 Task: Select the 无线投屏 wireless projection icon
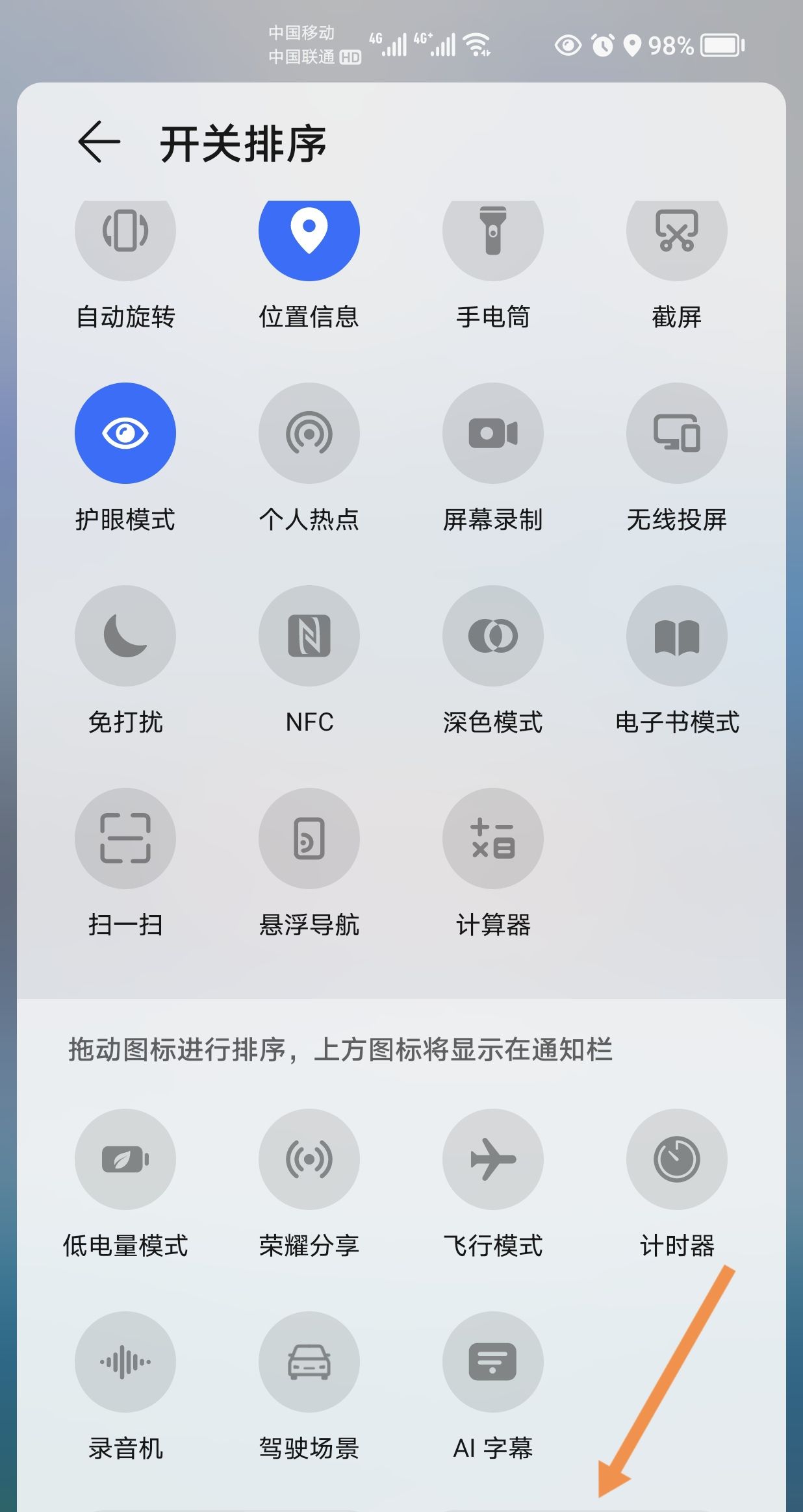(678, 434)
